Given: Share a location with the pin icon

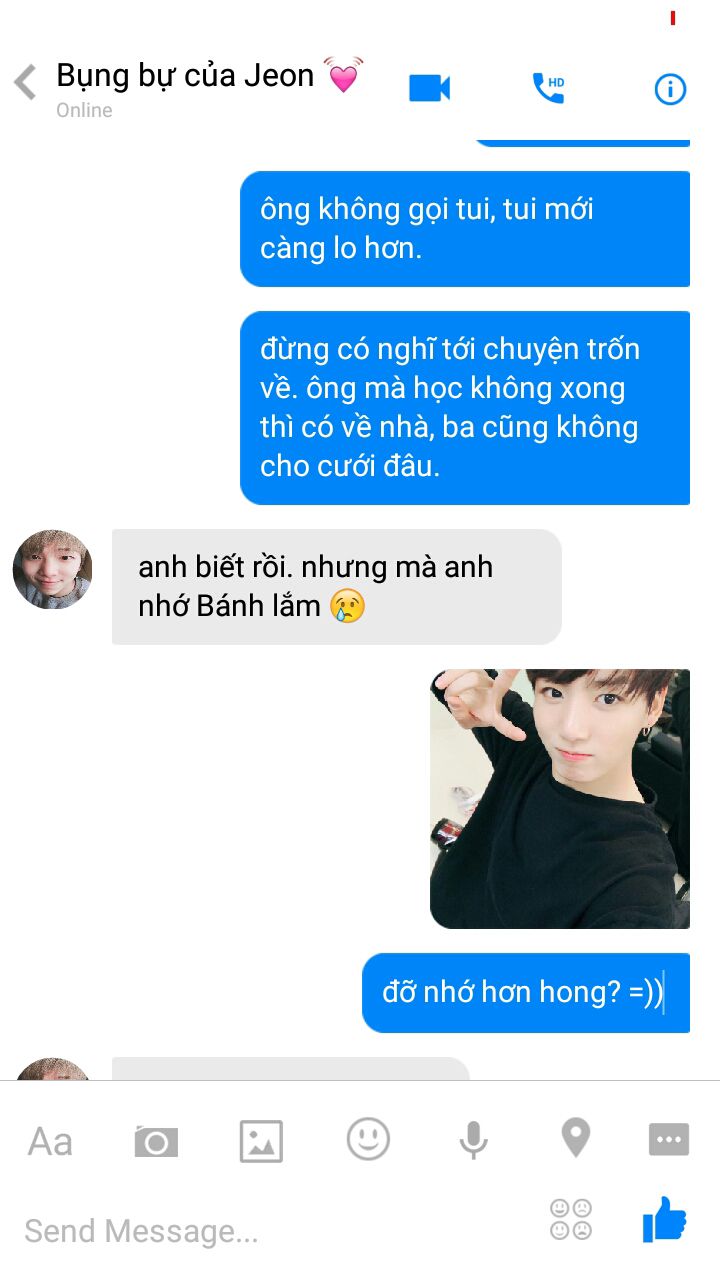Looking at the screenshot, I should 575,1139.
